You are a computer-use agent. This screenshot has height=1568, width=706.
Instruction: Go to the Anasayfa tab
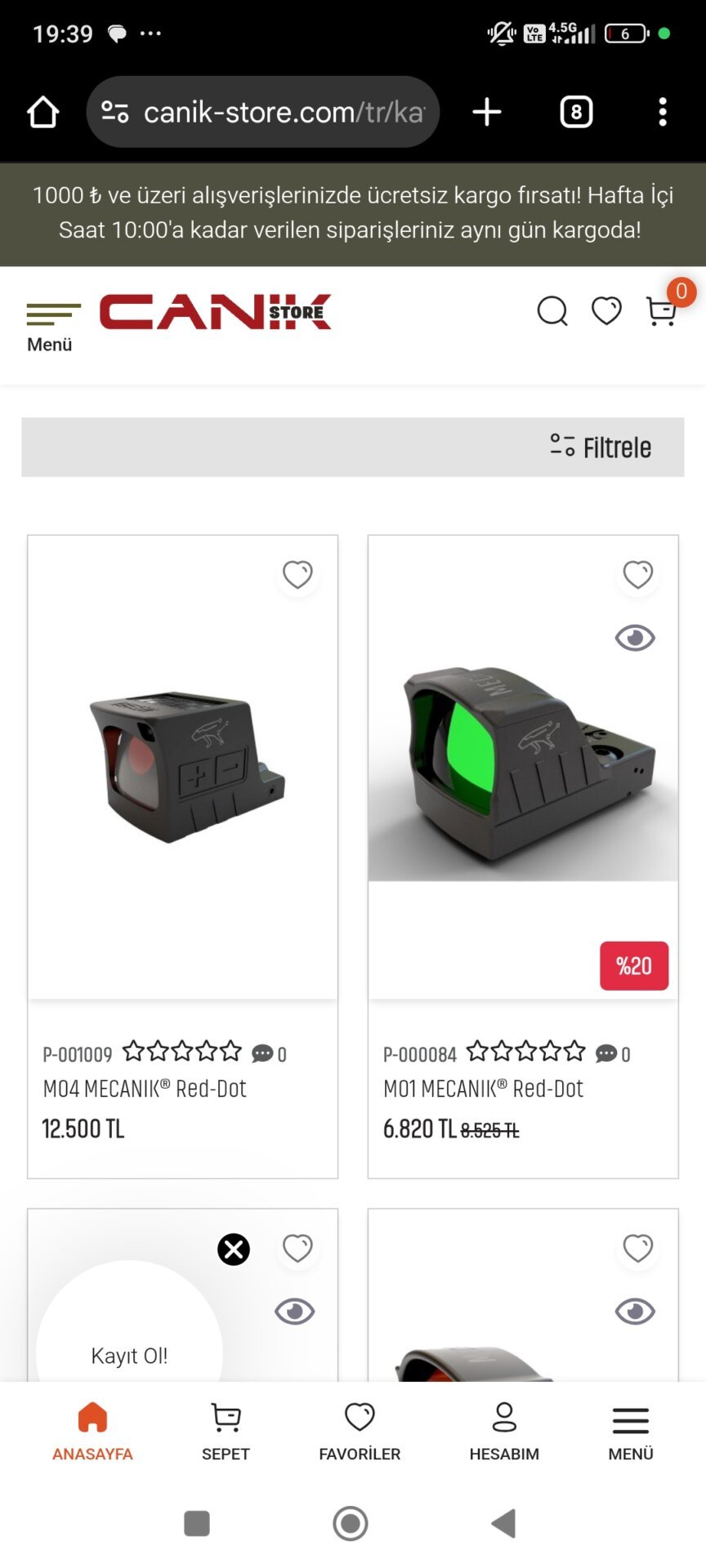(92, 1431)
